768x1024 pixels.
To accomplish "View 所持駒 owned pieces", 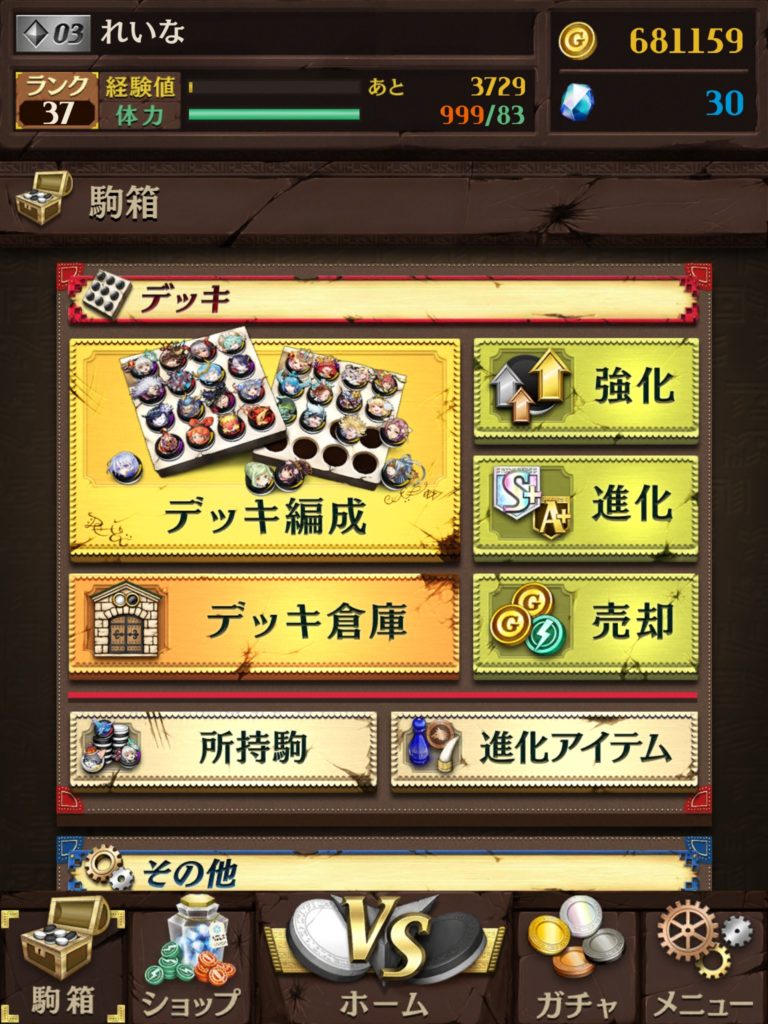I will (222, 749).
